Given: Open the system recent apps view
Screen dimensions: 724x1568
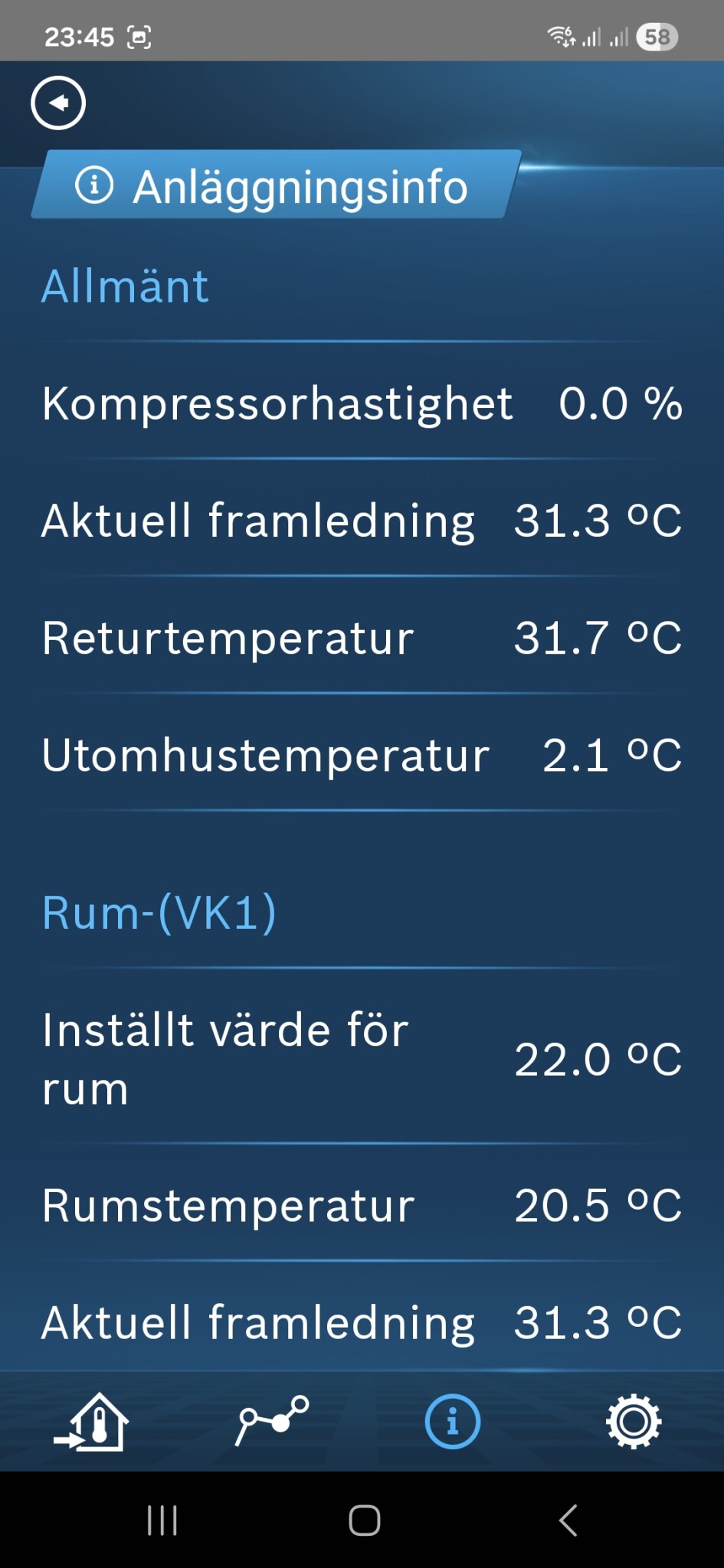Looking at the screenshot, I should pos(162,1520).
